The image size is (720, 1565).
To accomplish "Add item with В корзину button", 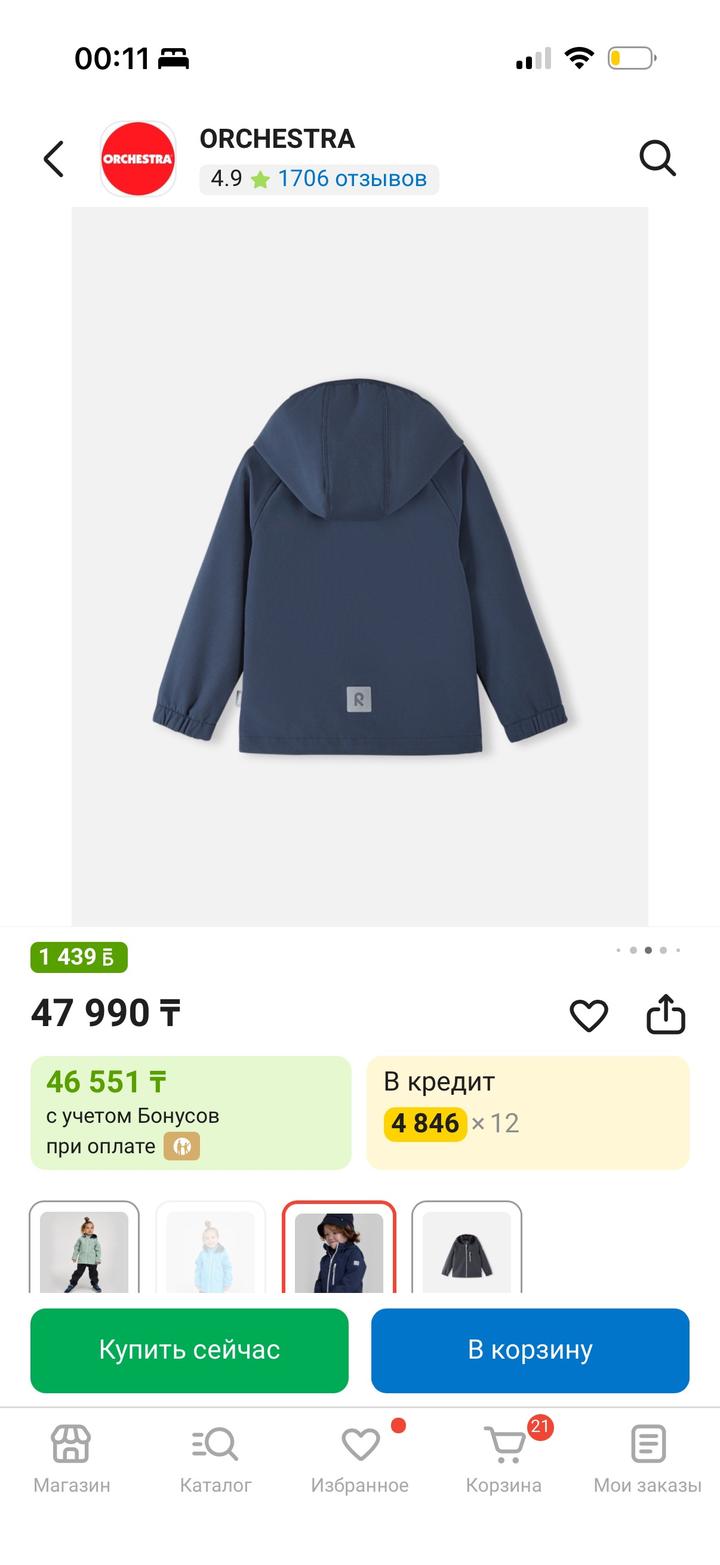I will click(x=530, y=1350).
